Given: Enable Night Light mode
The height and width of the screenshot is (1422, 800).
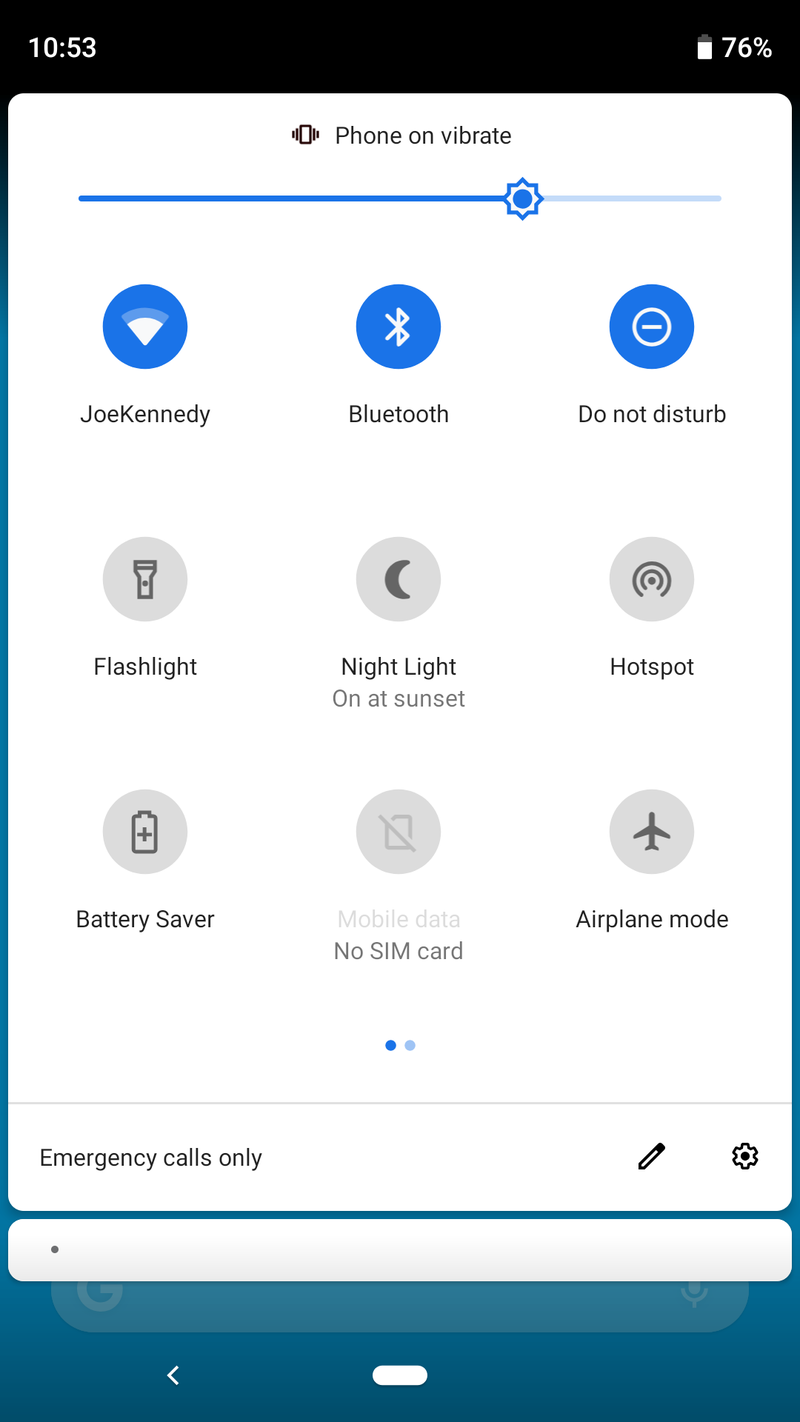Looking at the screenshot, I should pyautogui.click(x=398, y=579).
